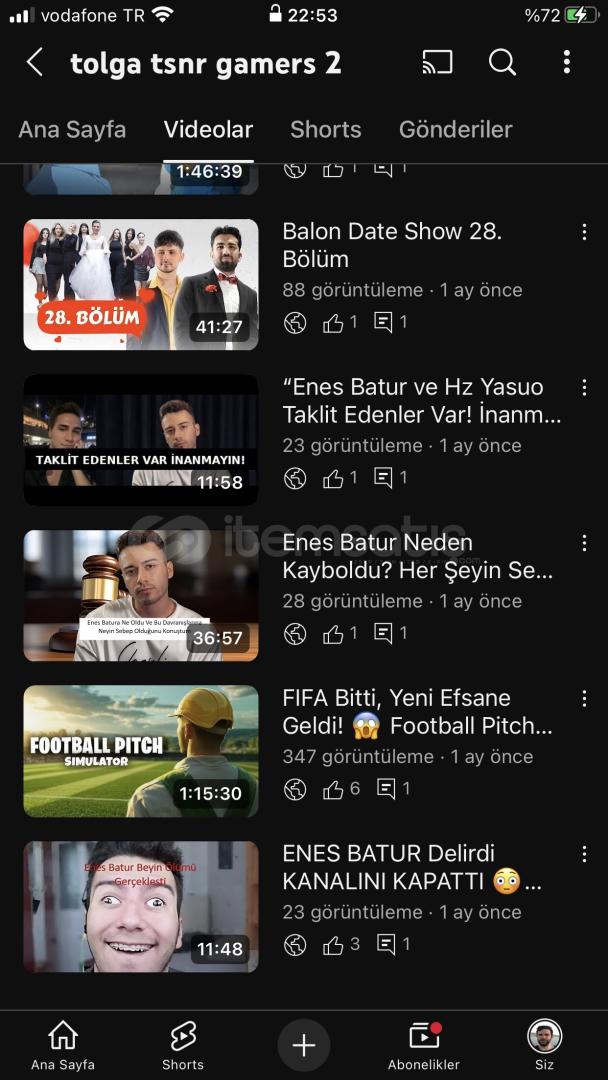Create new content with plus button
The height and width of the screenshot is (1080, 608).
point(304,1045)
